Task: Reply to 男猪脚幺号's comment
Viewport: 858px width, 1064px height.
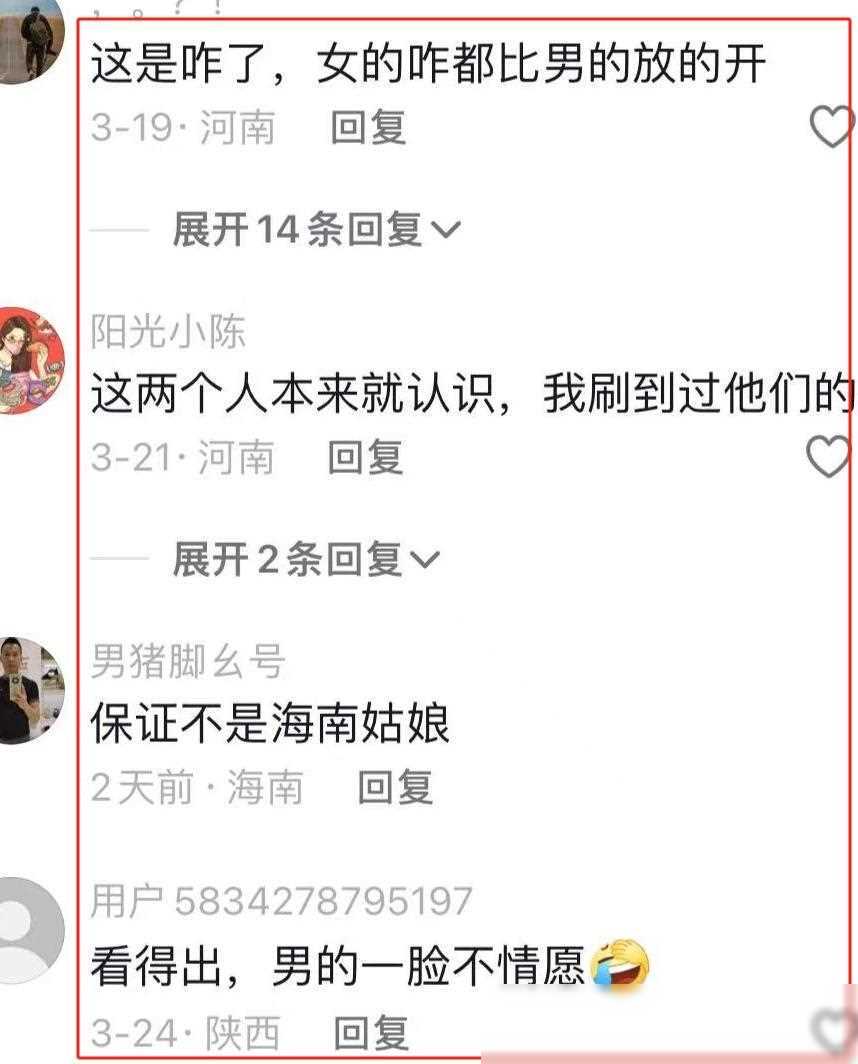Action: click(x=395, y=788)
